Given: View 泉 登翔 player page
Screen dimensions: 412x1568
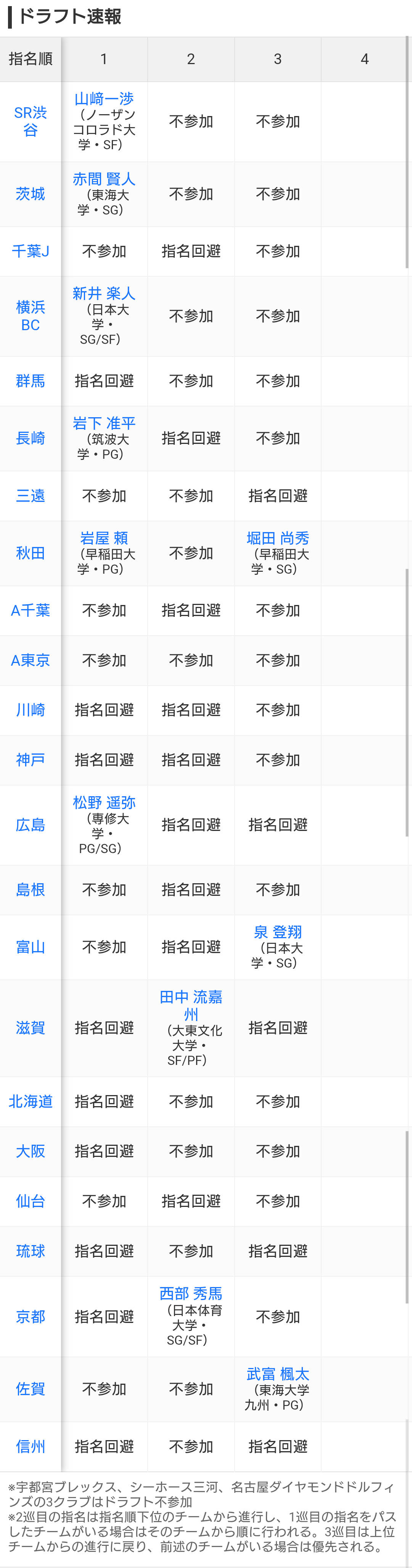Looking at the screenshot, I should click(x=277, y=932).
